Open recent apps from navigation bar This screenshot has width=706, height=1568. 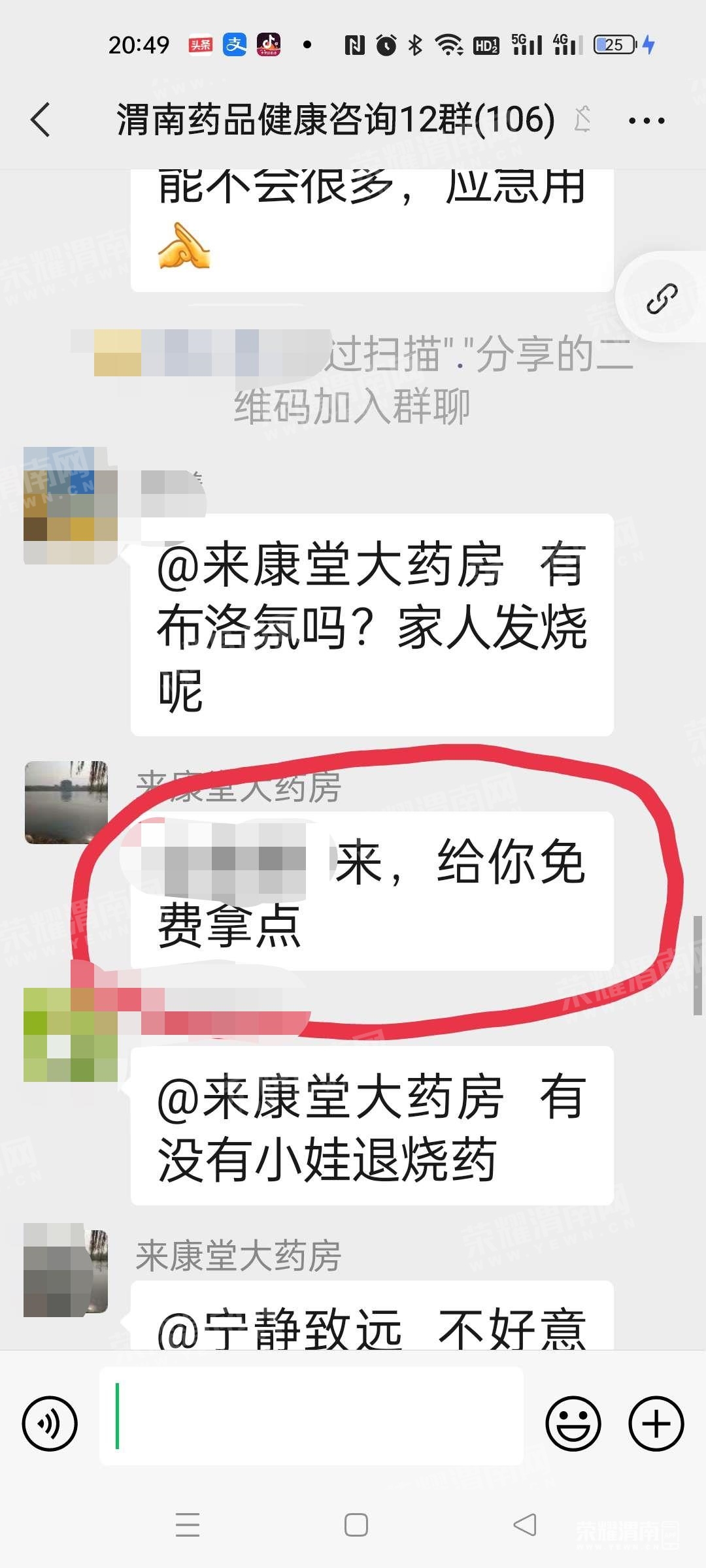click(x=188, y=1525)
